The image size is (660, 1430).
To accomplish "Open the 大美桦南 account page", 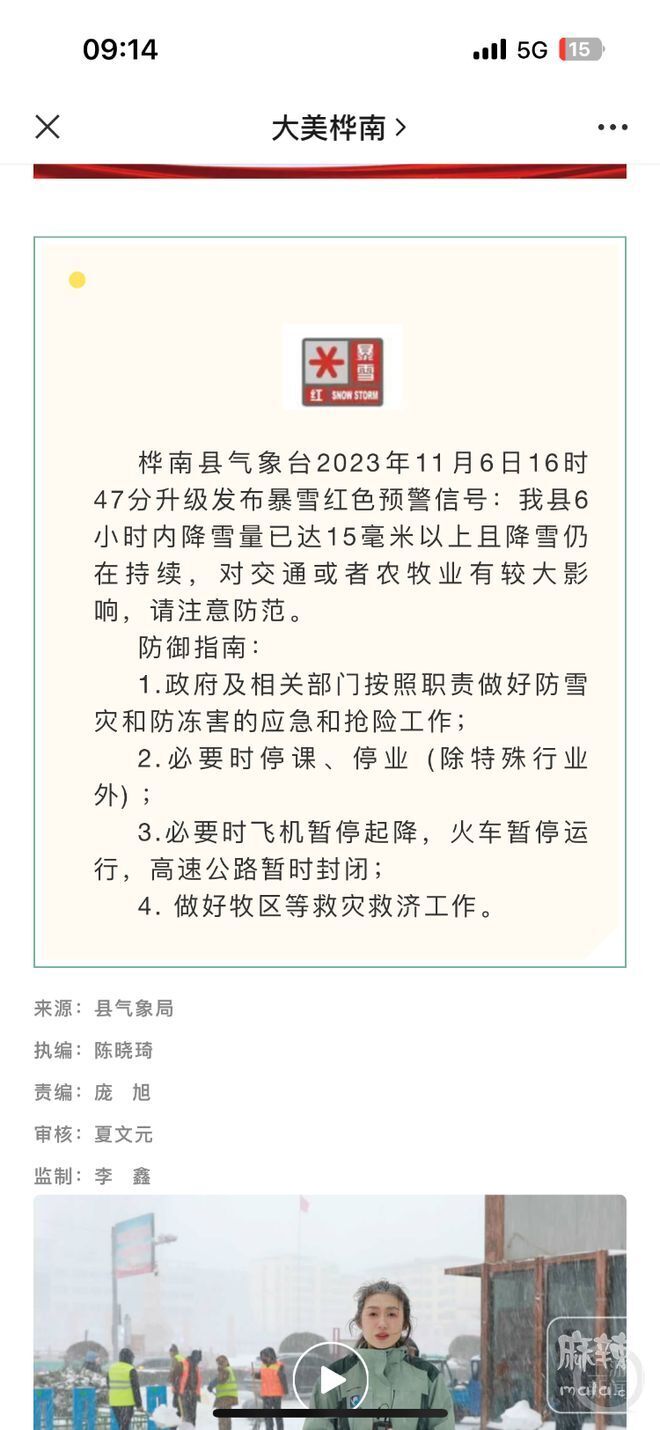I will point(338,128).
